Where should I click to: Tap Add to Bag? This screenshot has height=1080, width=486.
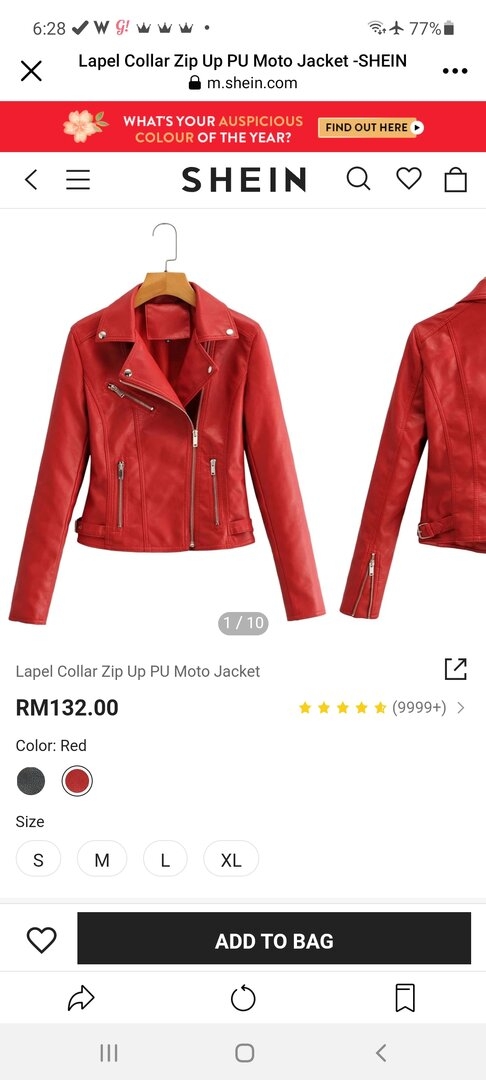click(274, 938)
